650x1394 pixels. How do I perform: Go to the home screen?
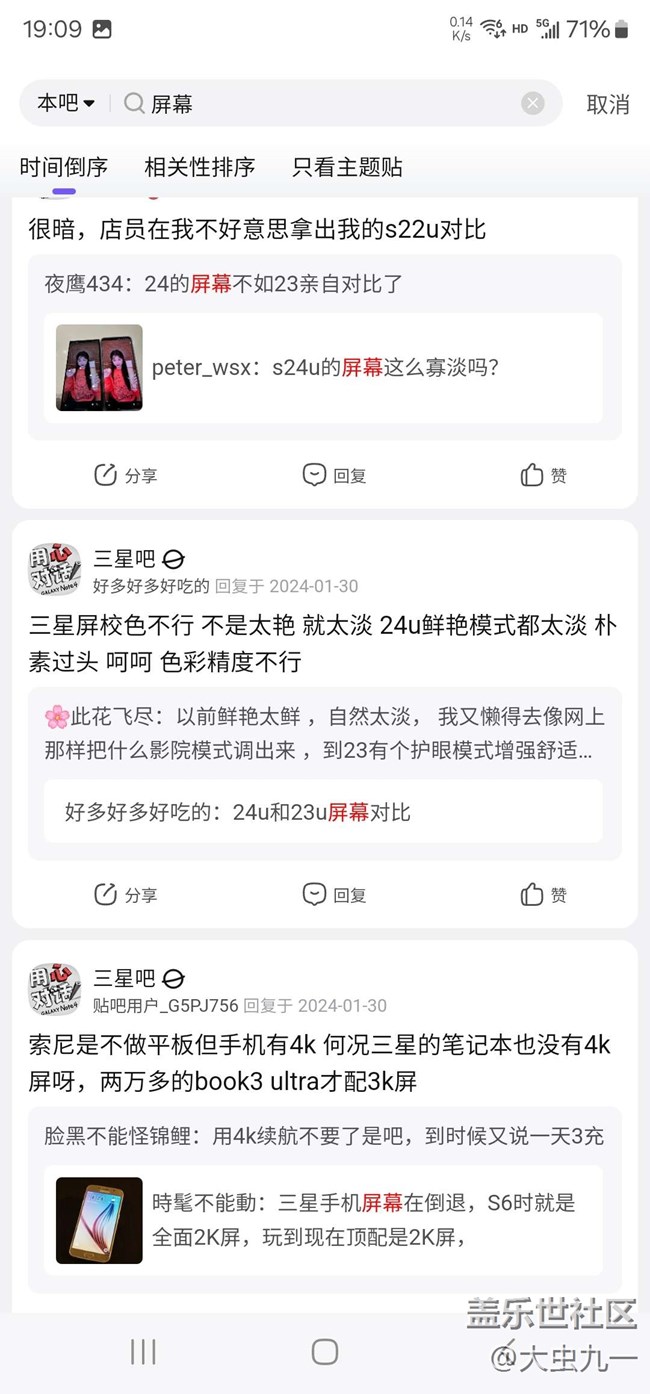(x=324, y=1352)
